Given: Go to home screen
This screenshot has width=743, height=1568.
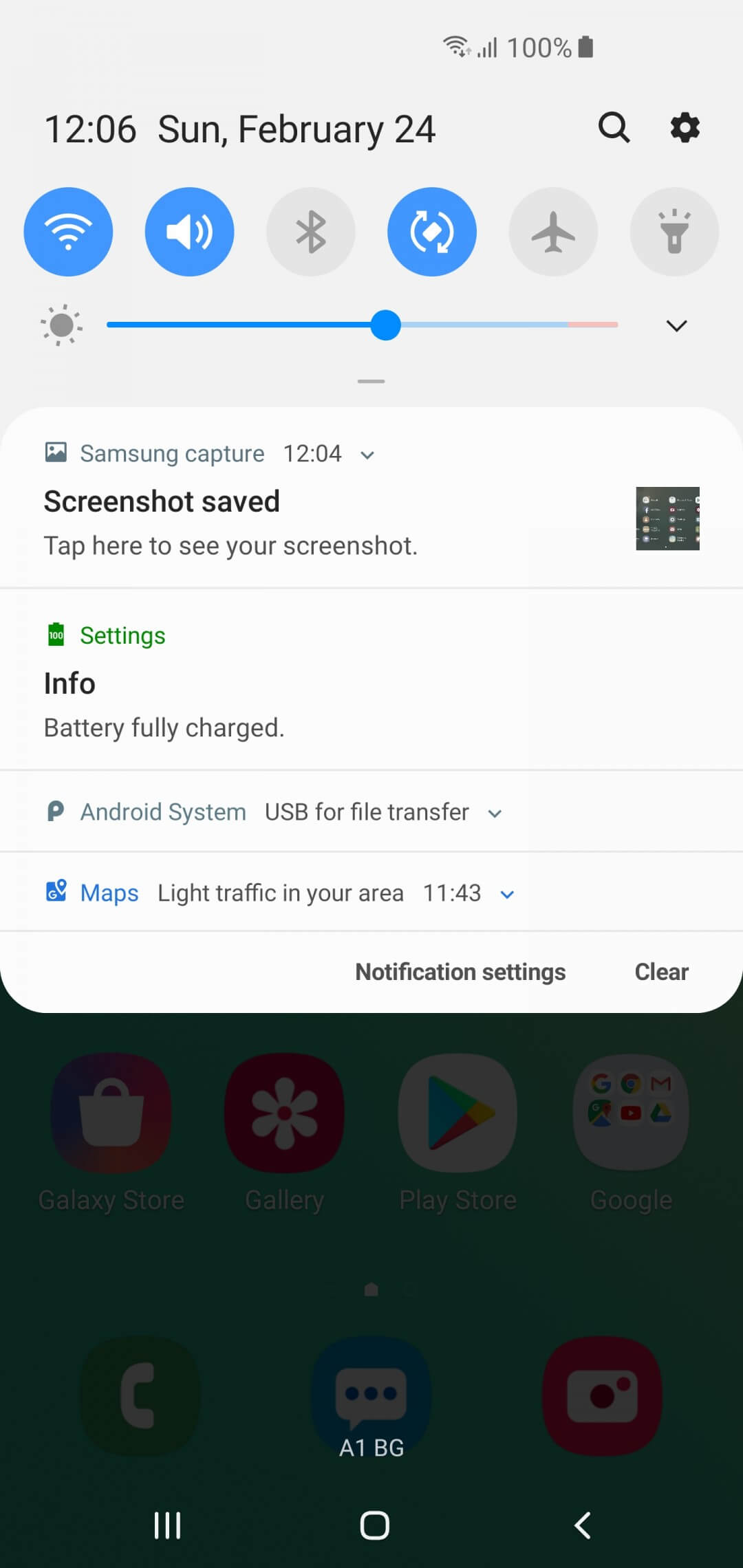Looking at the screenshot, I should point(374,1525).
